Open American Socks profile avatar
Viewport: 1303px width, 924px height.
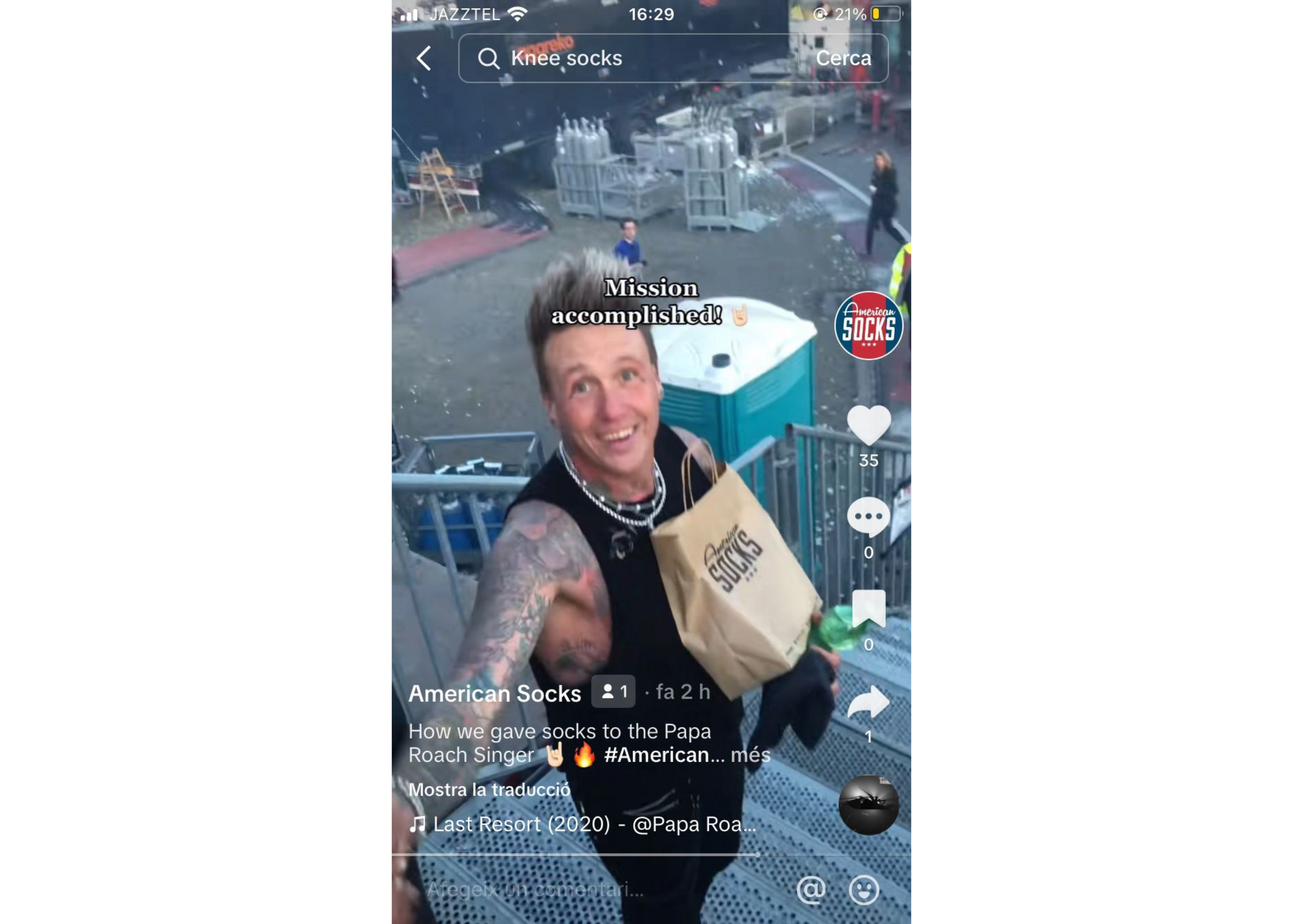coord(868,326)
